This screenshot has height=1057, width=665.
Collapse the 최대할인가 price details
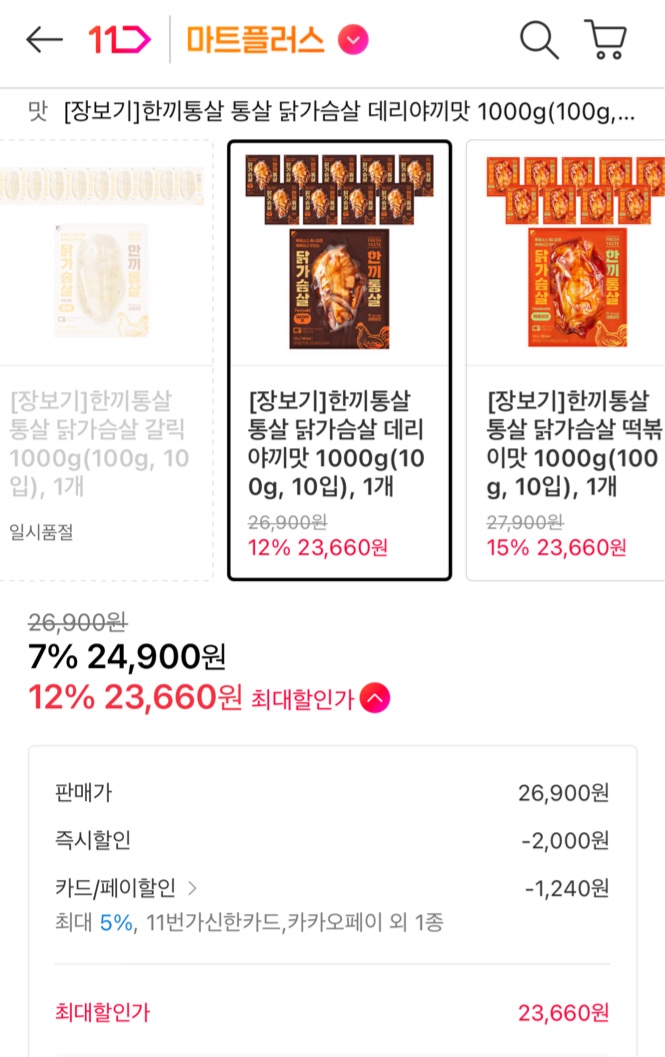tap(375, 698)
